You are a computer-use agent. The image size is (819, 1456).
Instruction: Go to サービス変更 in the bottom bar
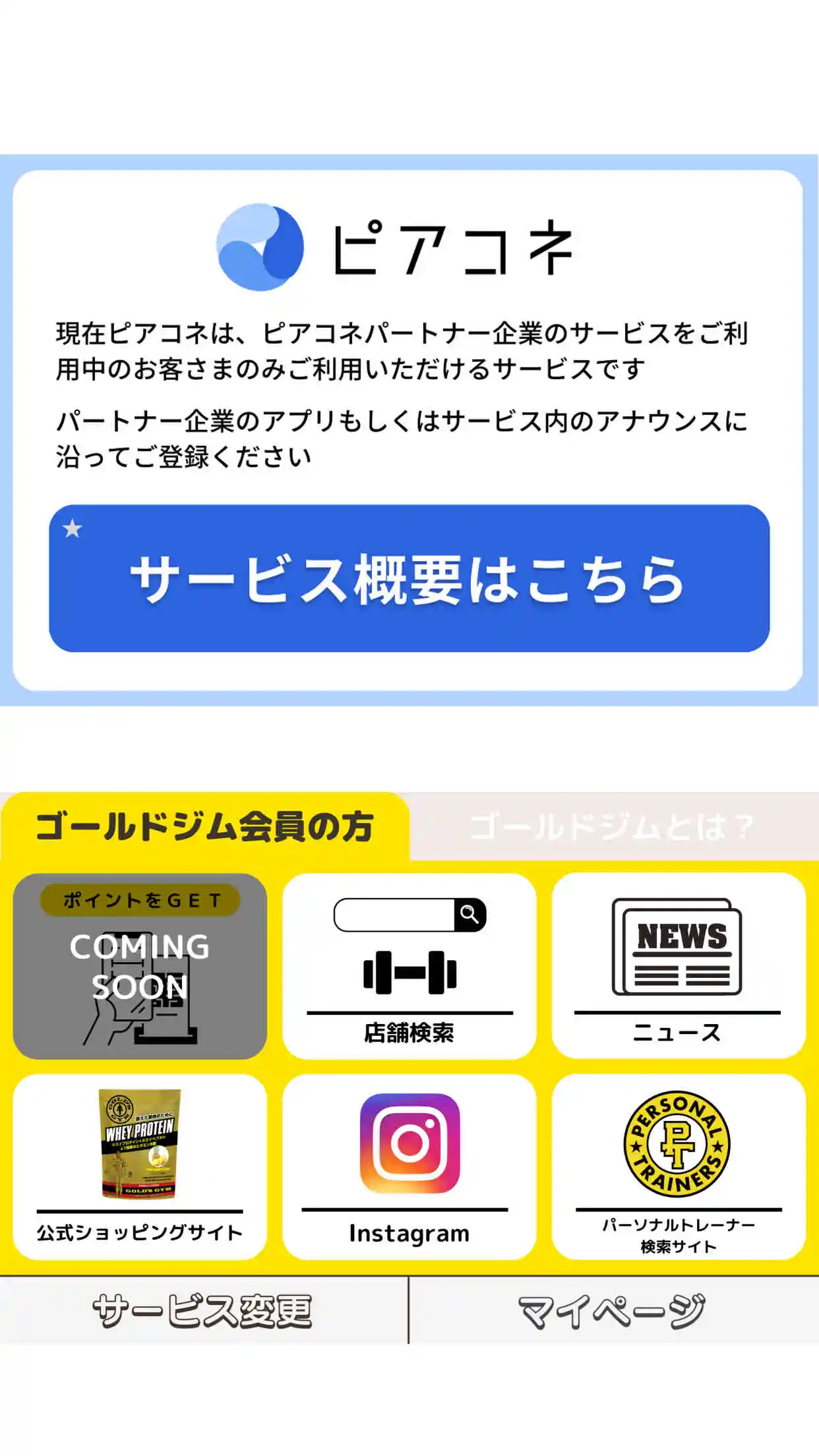[x=203, y=1310]
